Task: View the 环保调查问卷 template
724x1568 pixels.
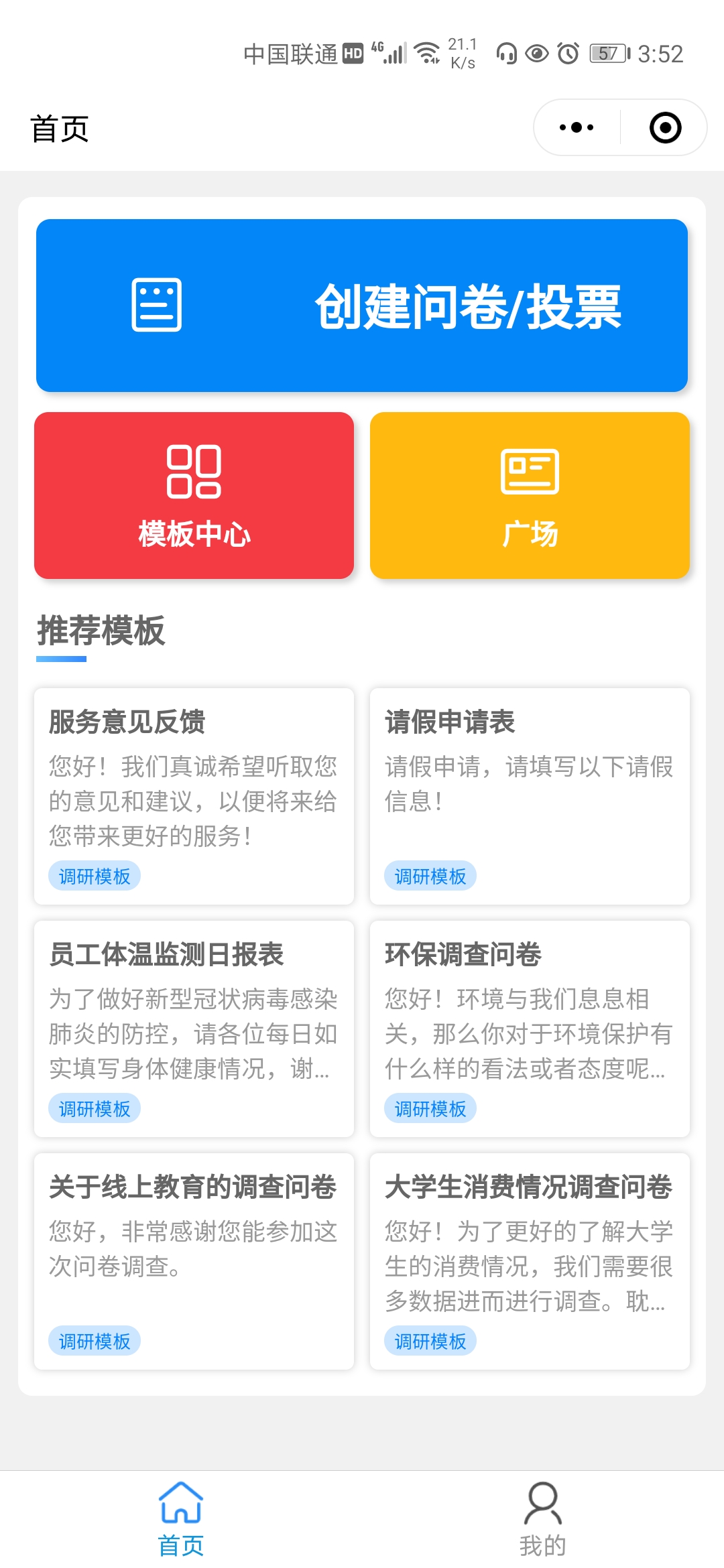Action: click(x=530, y=1029)
